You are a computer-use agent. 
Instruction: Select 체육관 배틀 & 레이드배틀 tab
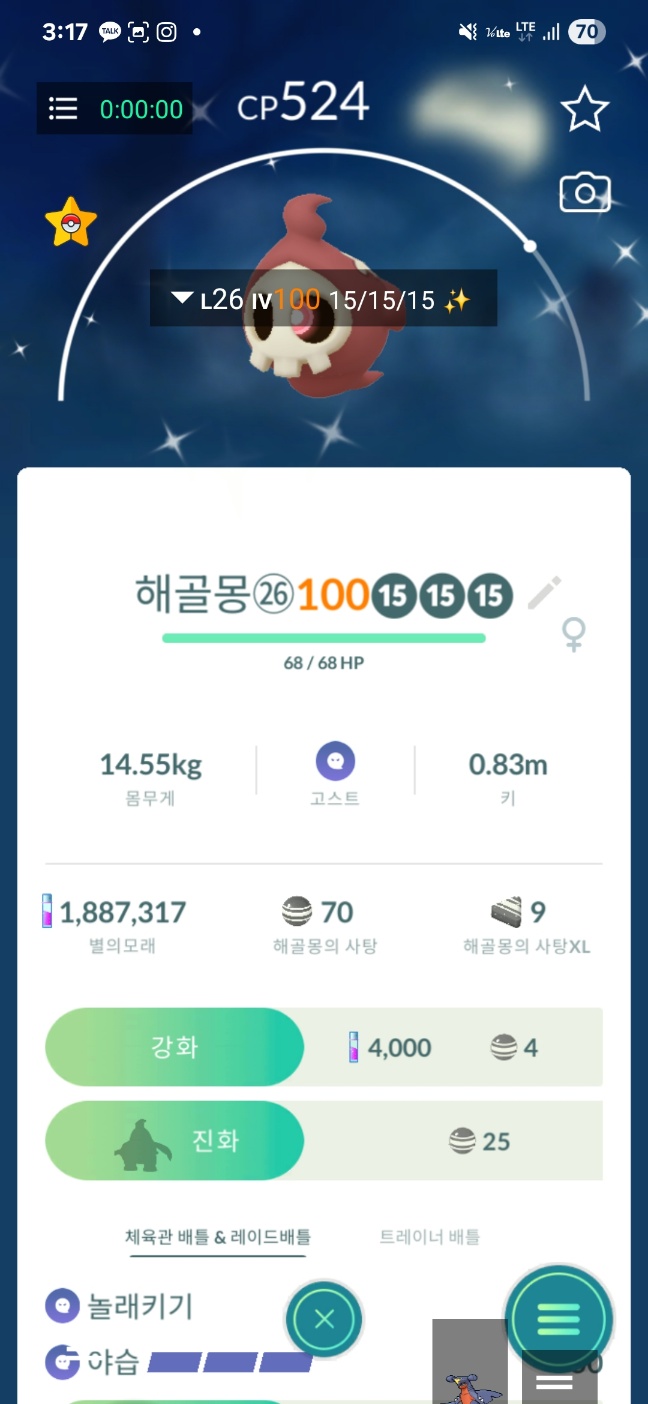point(217,1237)
